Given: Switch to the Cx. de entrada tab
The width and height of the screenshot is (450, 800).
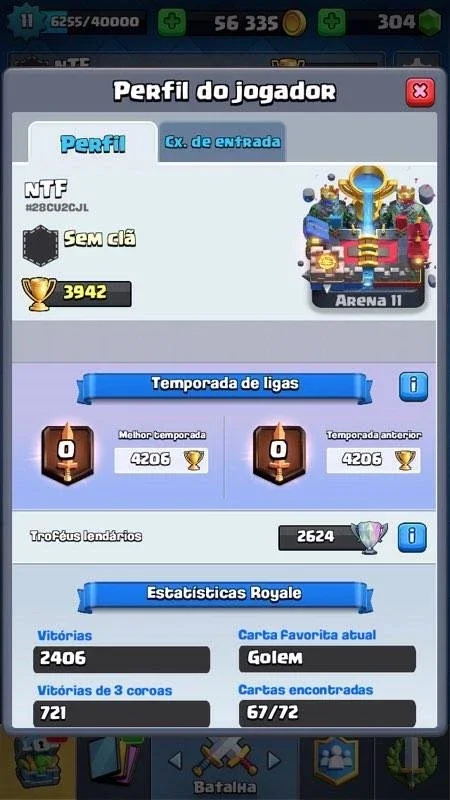Looking at the screenshot, I should tap(222, 142).
